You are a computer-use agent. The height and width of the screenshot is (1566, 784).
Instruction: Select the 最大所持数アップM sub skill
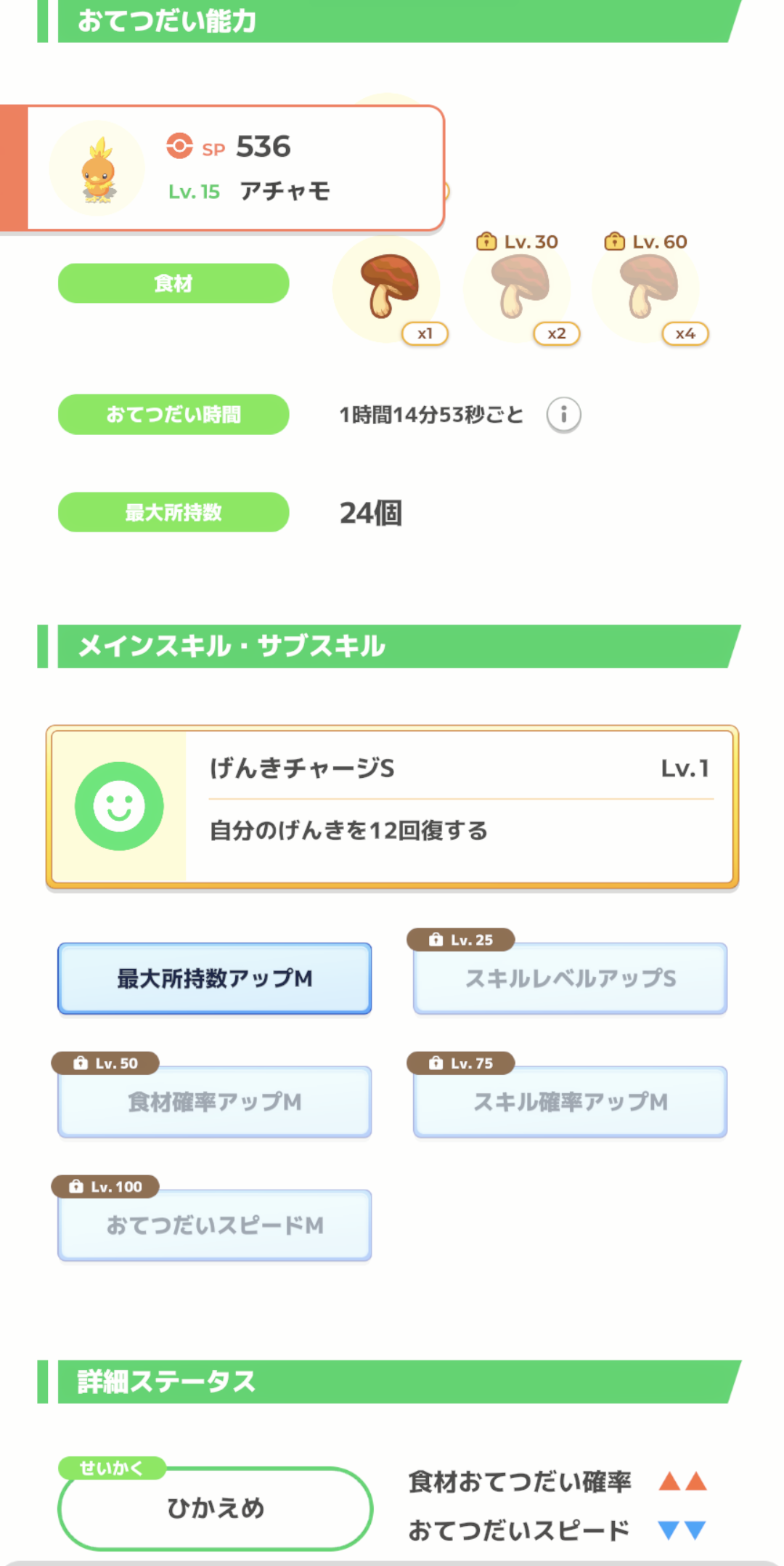point(215,978)
